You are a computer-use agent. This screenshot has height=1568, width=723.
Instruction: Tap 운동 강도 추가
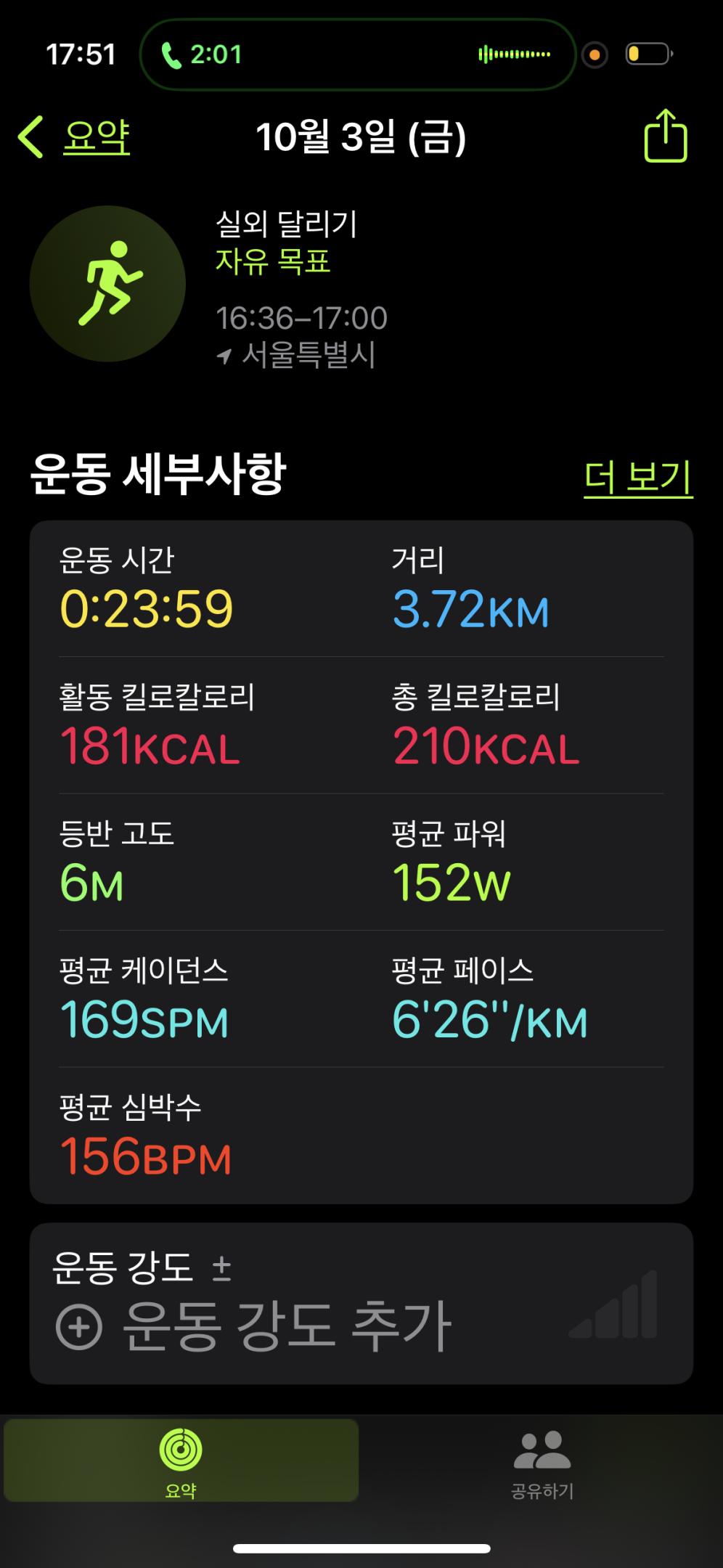(x=254, y=1326)
